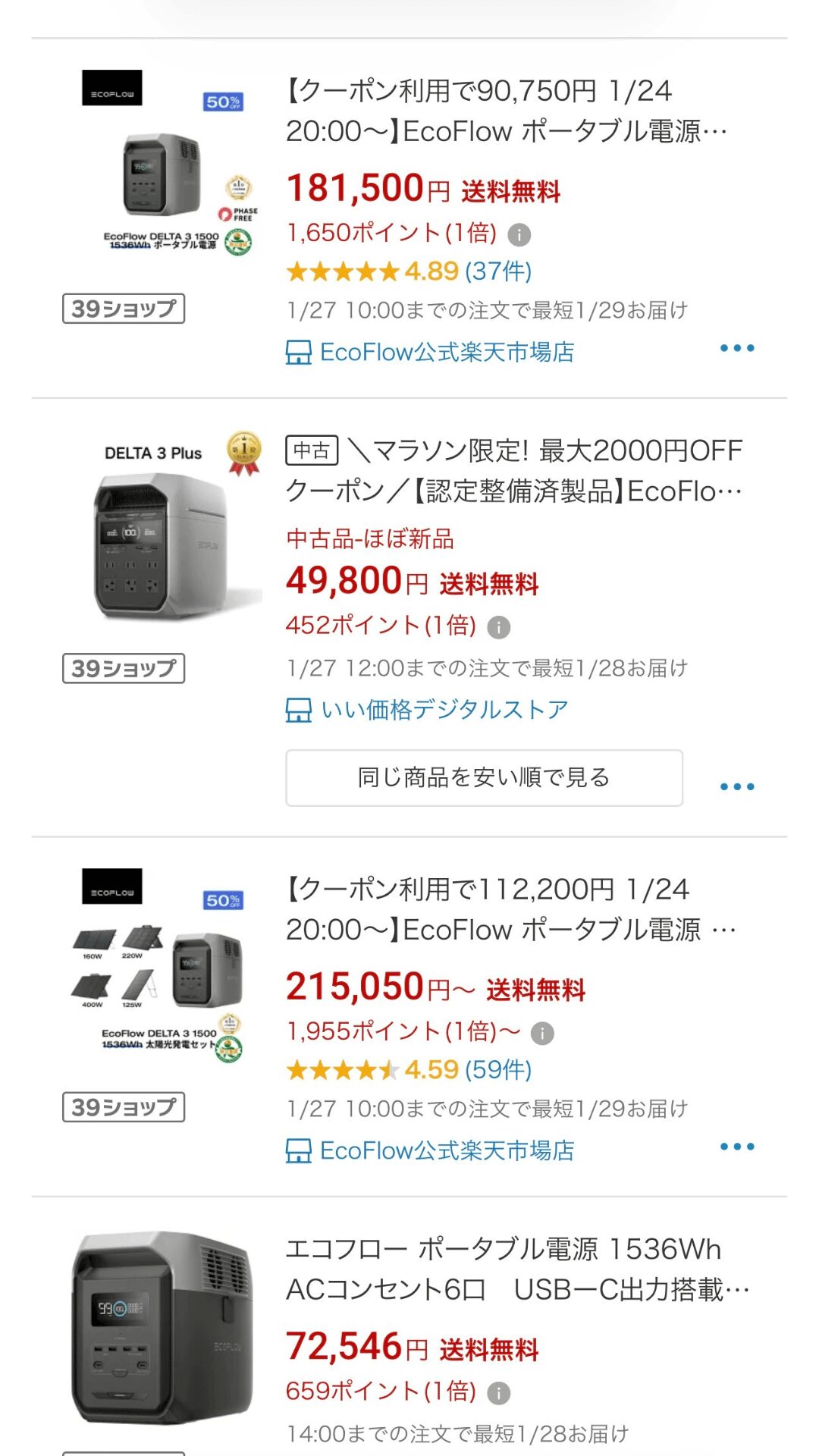Tap the 39ショップ badge under the solar set product
This screenshot has height=1456, width=819.
pos(124,1108)
